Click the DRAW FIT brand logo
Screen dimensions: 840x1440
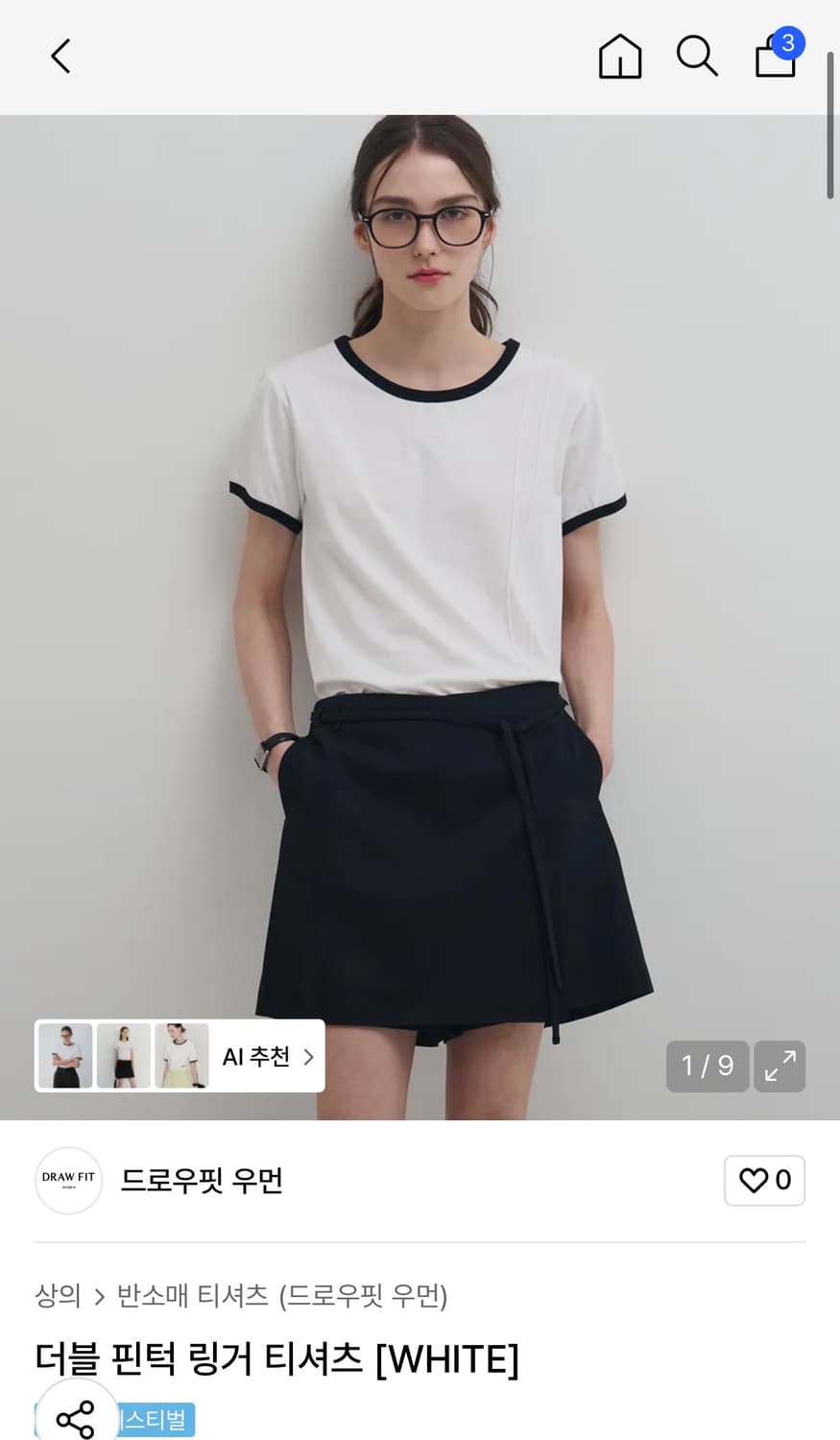67,1180
